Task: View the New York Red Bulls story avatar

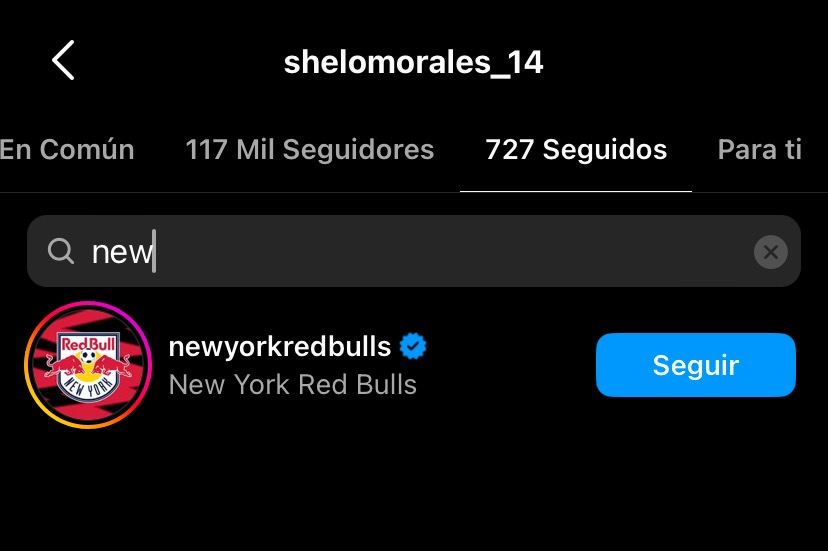Action: tap(88, 365)
